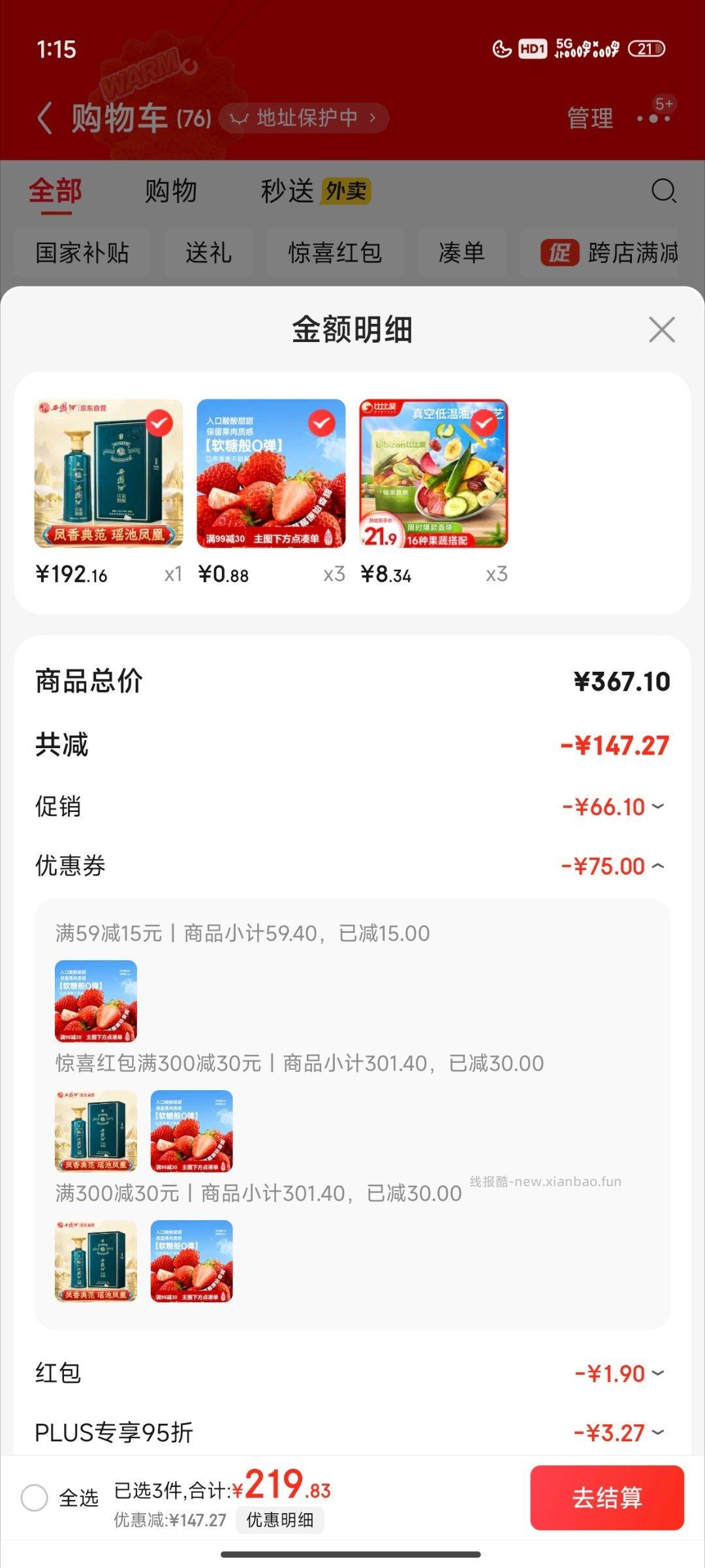Collapse the 优惠券 coupon details section

659,866
